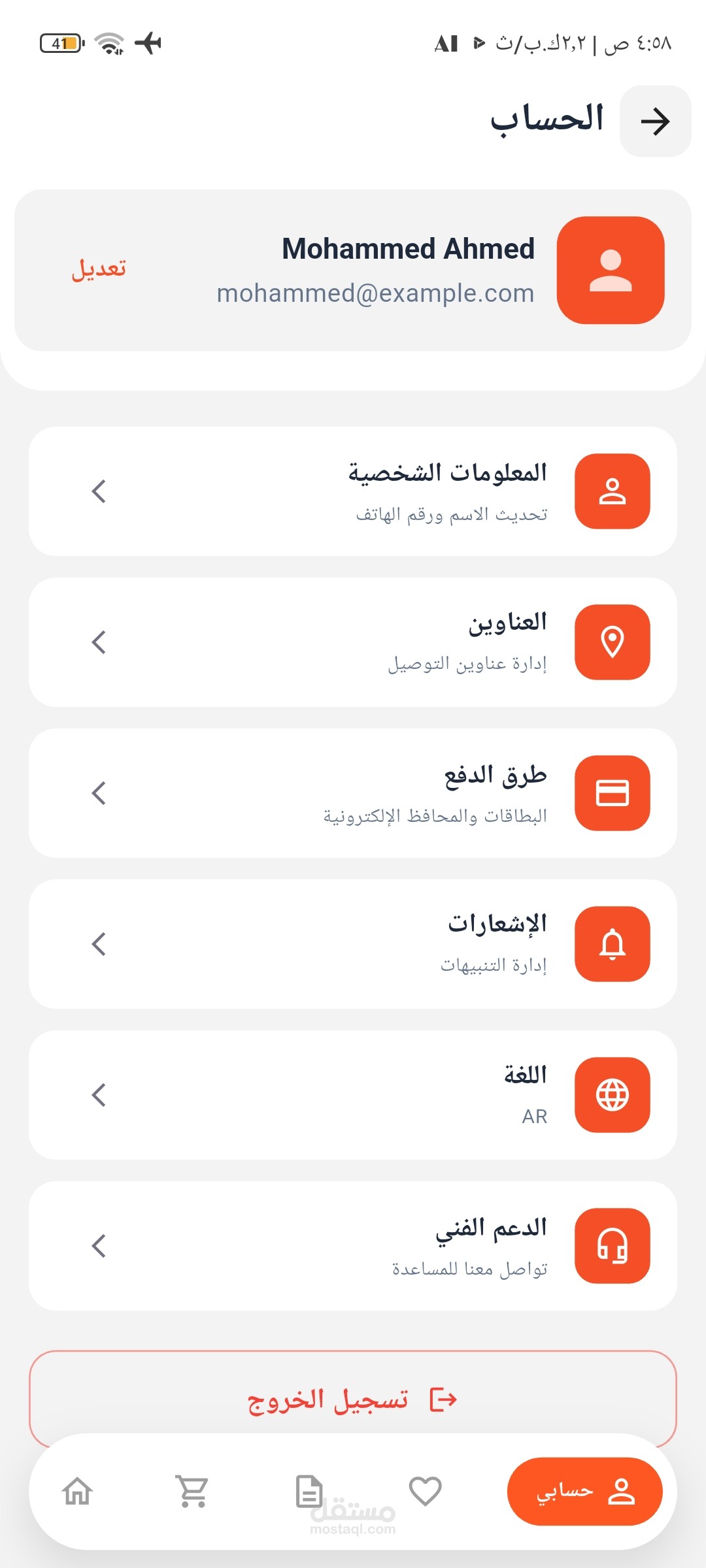The width and height of the screenshot is (706, 1568).
Task: Switch to the favorites heart tab
Action: click(x=425, y=1492)
